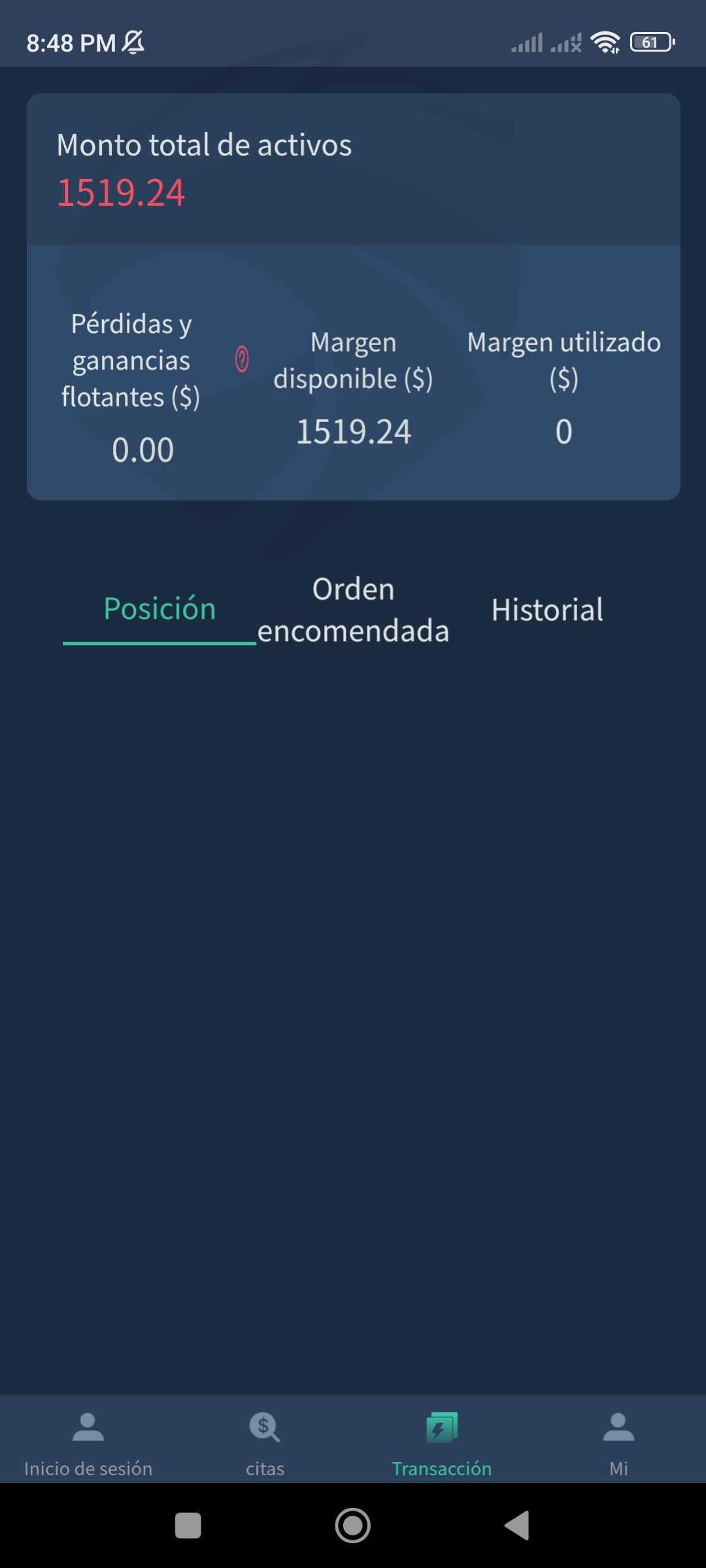Go to Inicio de sesión in bottom navigation

(88, 1444)
